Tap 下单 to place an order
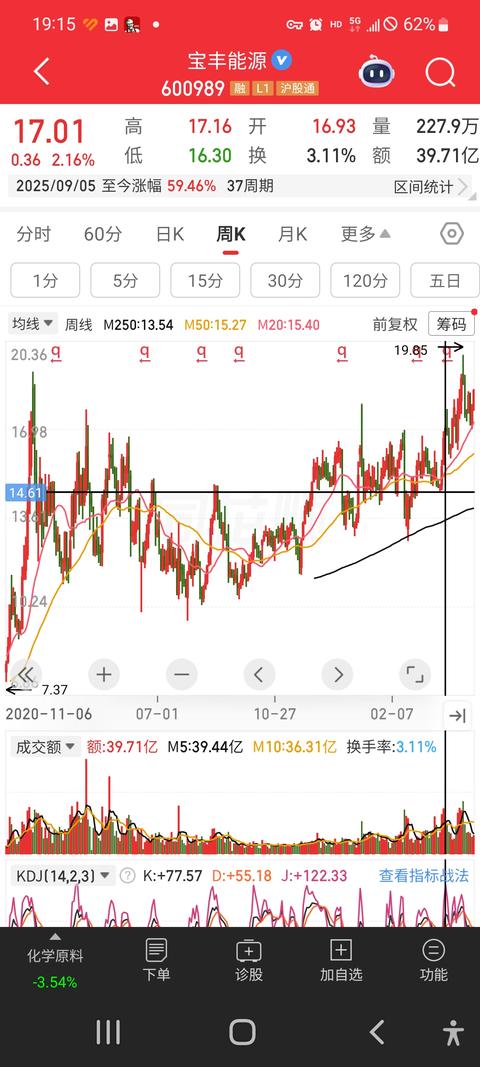The width and height of the screenshot is (480, 1067). pyautogui.click(x=156, y=960)
